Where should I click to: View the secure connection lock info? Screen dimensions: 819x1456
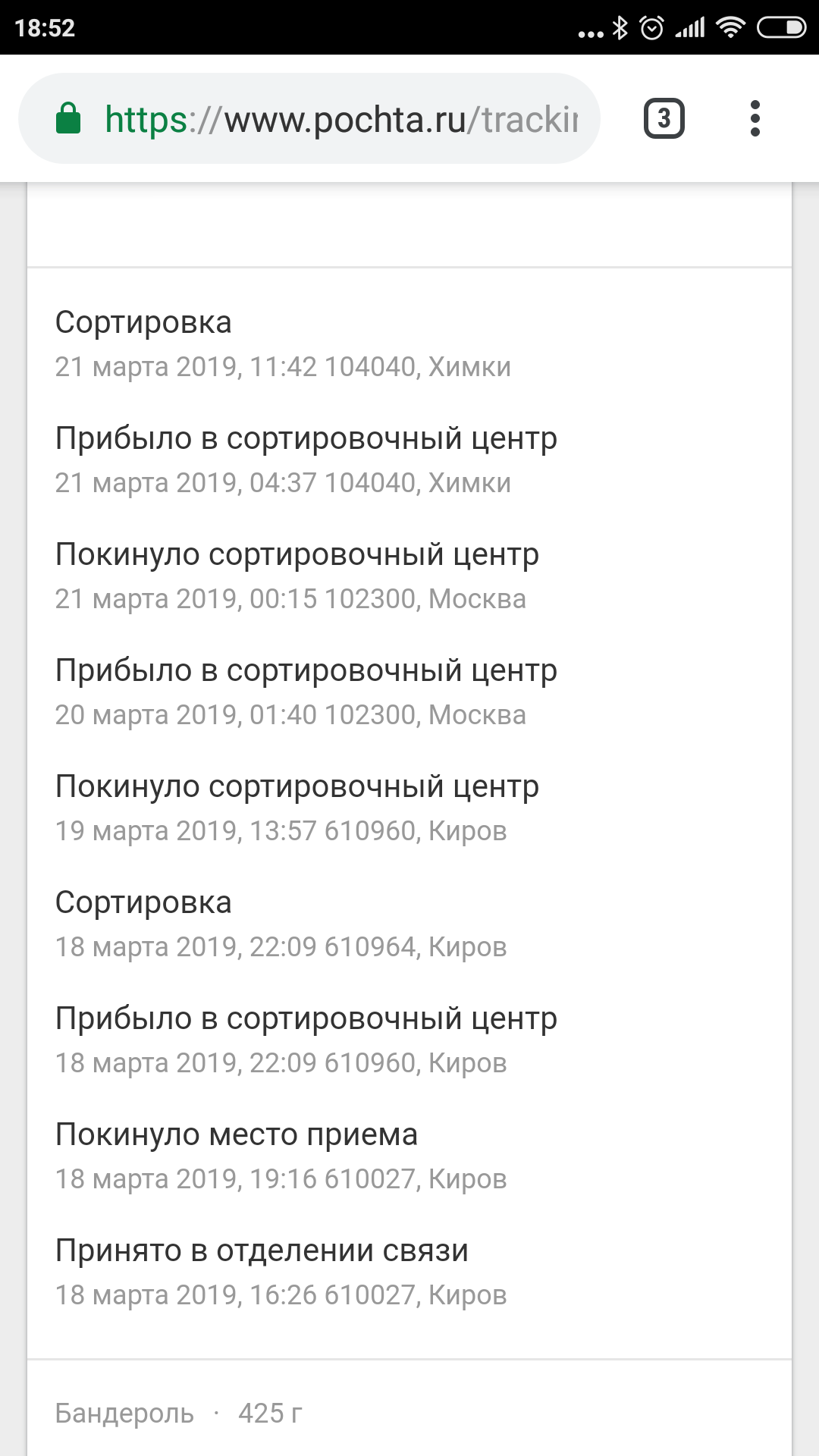point(68,119)
